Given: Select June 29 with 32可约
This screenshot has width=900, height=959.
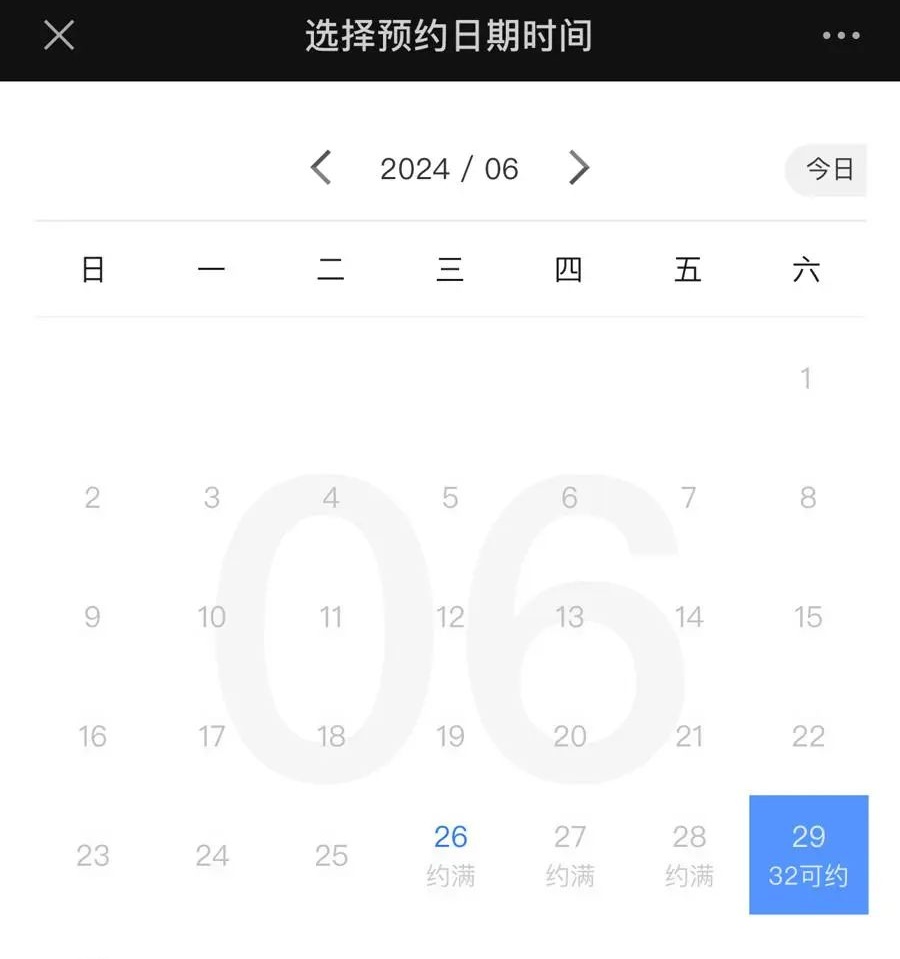Looking at the screenshot, I should 808,855.
